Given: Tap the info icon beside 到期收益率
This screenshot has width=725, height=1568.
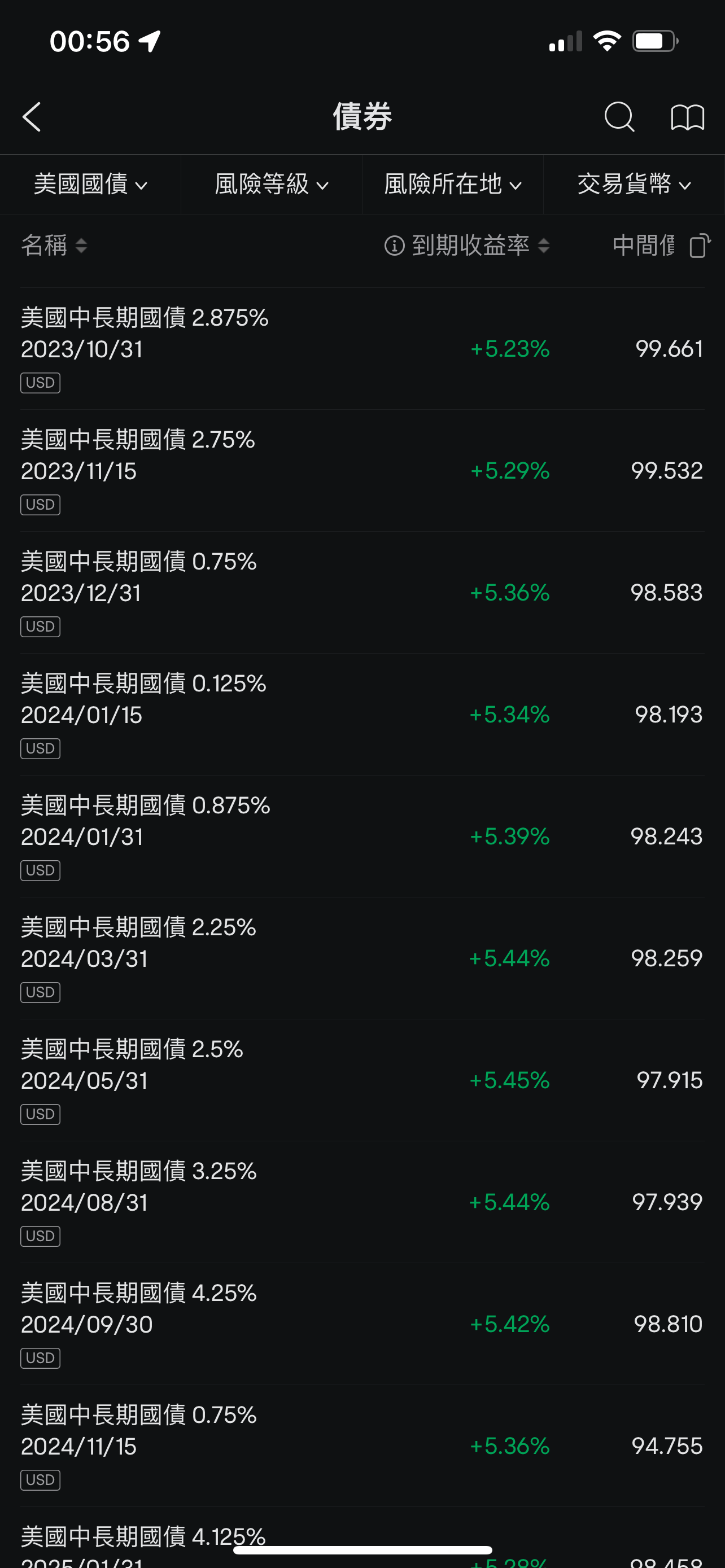Looking at the screenshot, I should click(x=395, y=246).
